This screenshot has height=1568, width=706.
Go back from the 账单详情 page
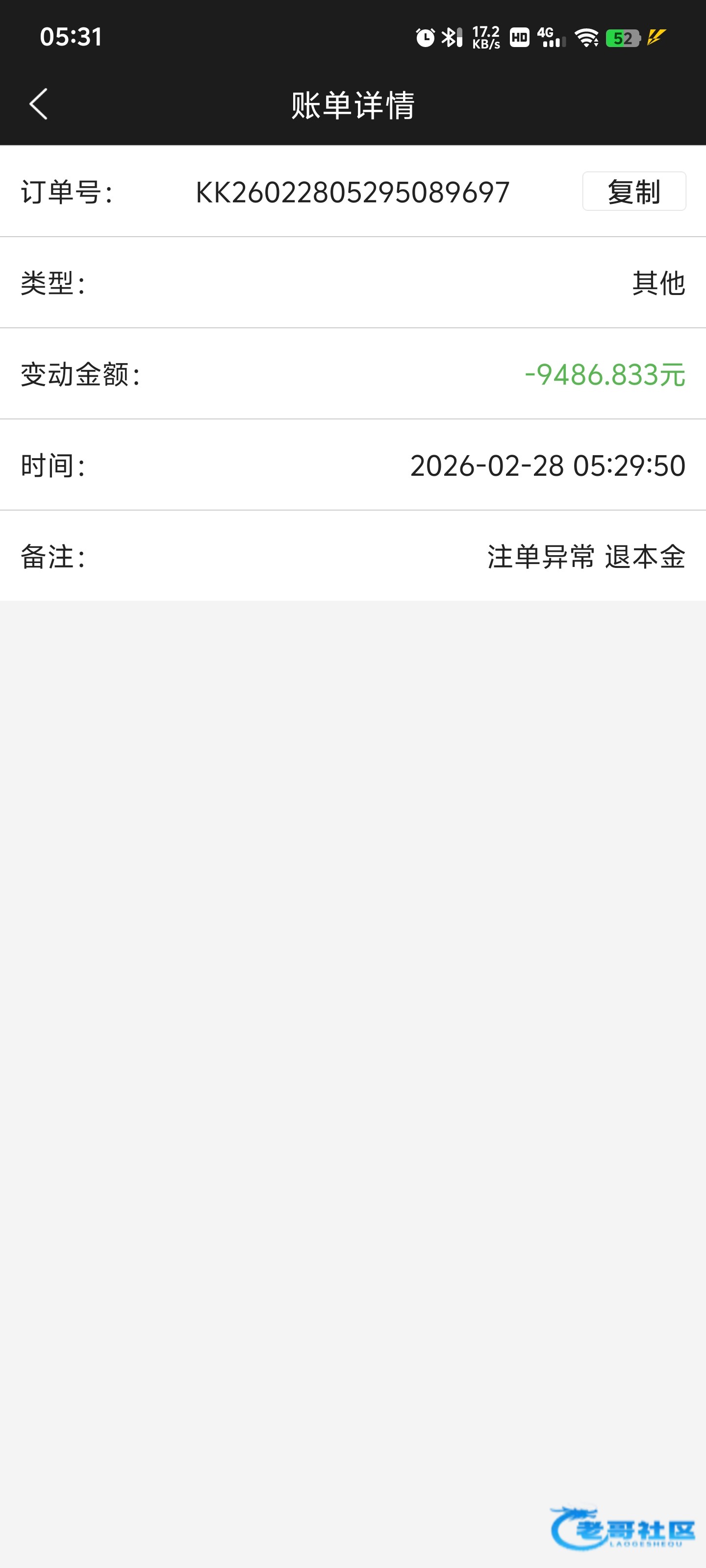pyautogui.click(x=38, y=104)
